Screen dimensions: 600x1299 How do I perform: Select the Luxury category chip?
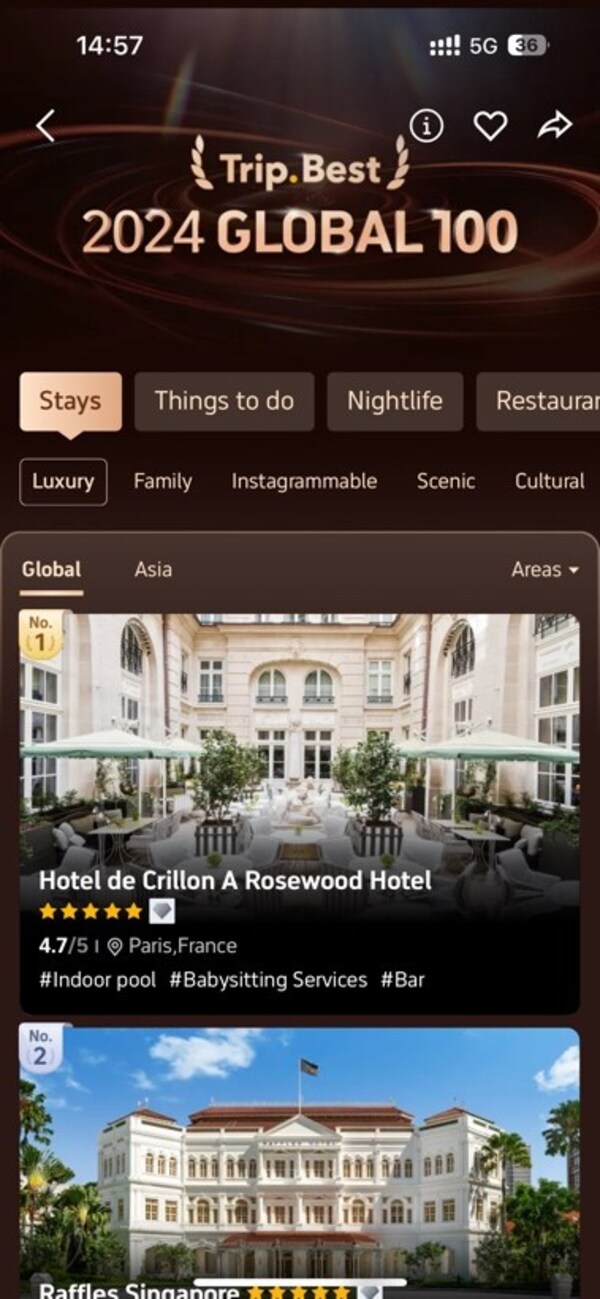pos(63,481)
